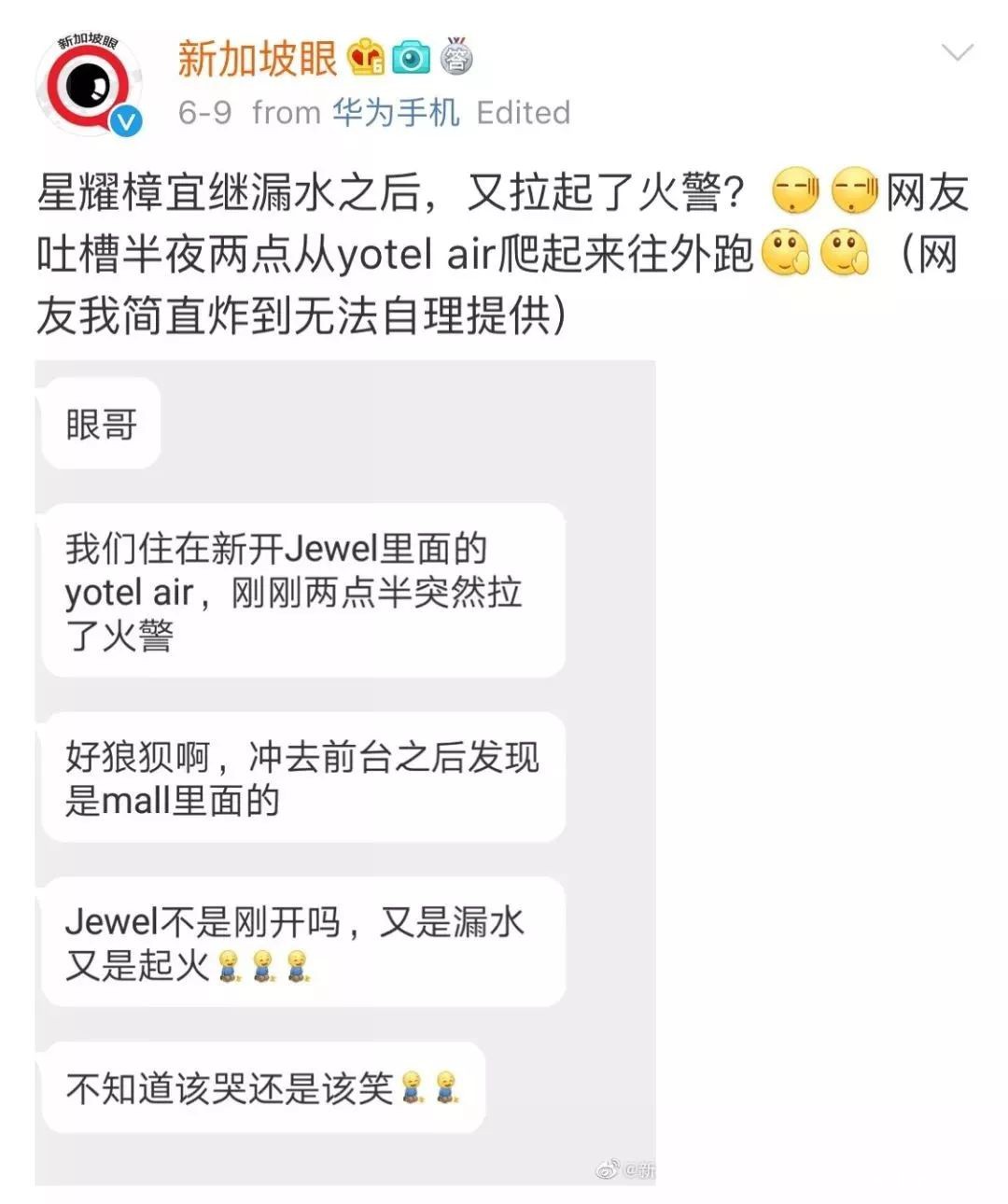Open 新加坡眼 profile via avatar
The image size is (1008, 1204).
click(x=88, y=84)
